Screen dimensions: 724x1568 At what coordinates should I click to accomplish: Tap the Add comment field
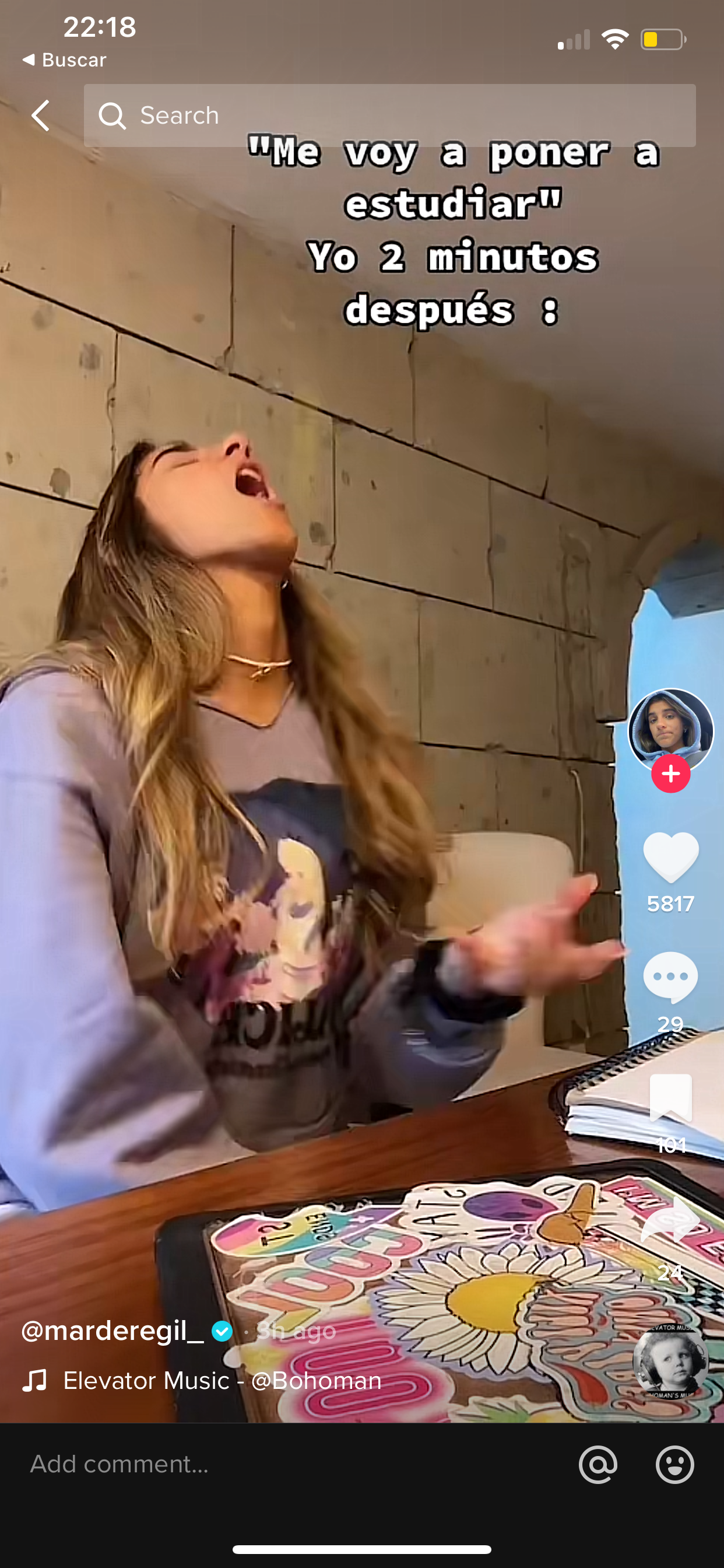click(292, 1464)
